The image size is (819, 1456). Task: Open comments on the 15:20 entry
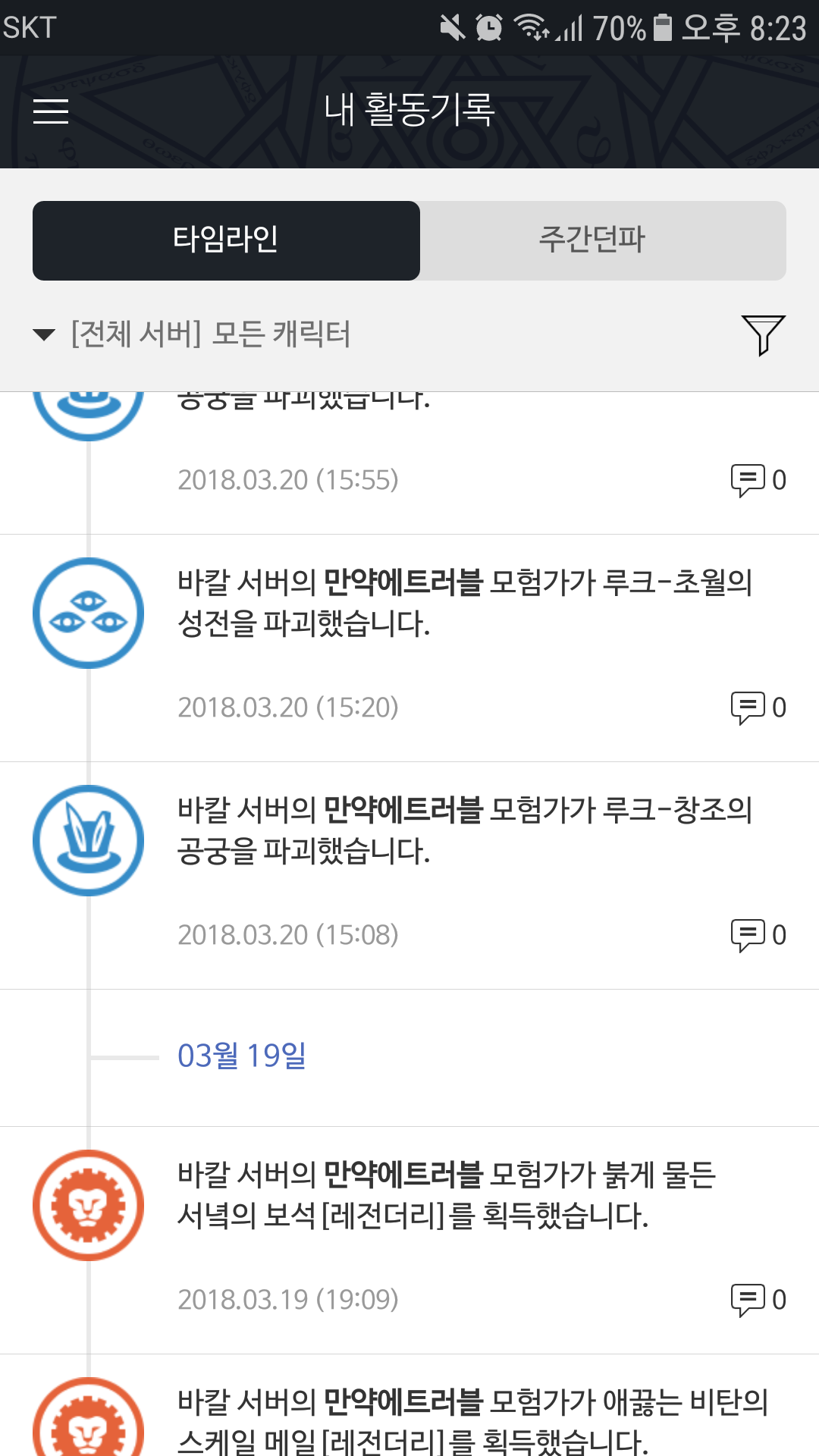(x=758, y=708)
